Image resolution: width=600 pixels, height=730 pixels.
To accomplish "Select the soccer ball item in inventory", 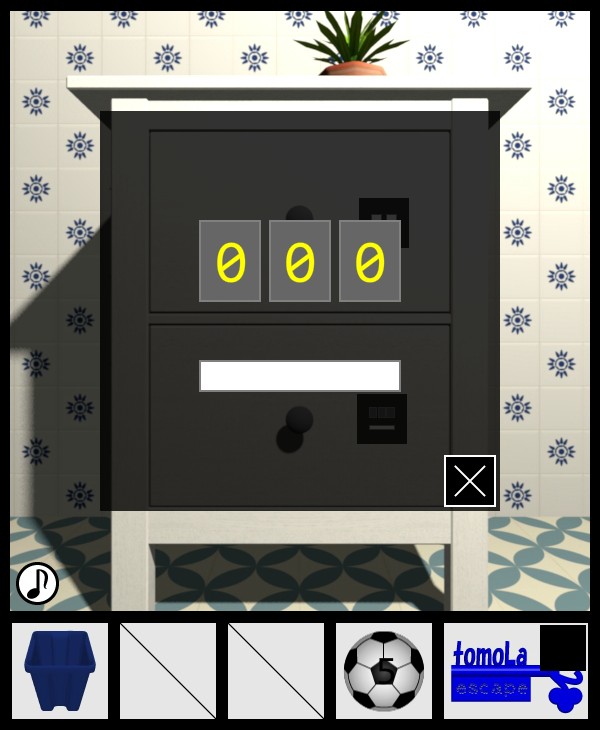I will pyautogui.click(x=384, y=670).
